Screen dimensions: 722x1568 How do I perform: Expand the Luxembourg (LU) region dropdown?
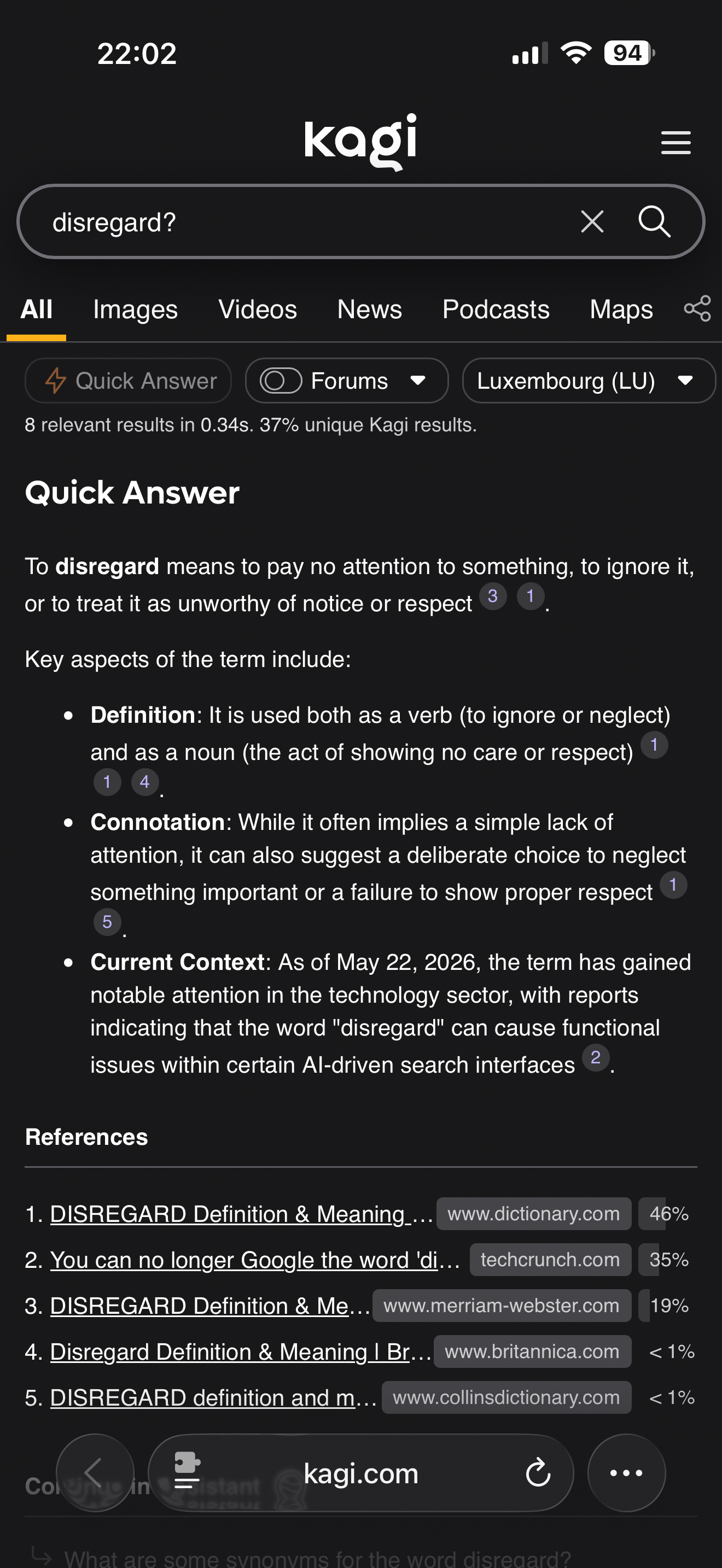point(589,381)
